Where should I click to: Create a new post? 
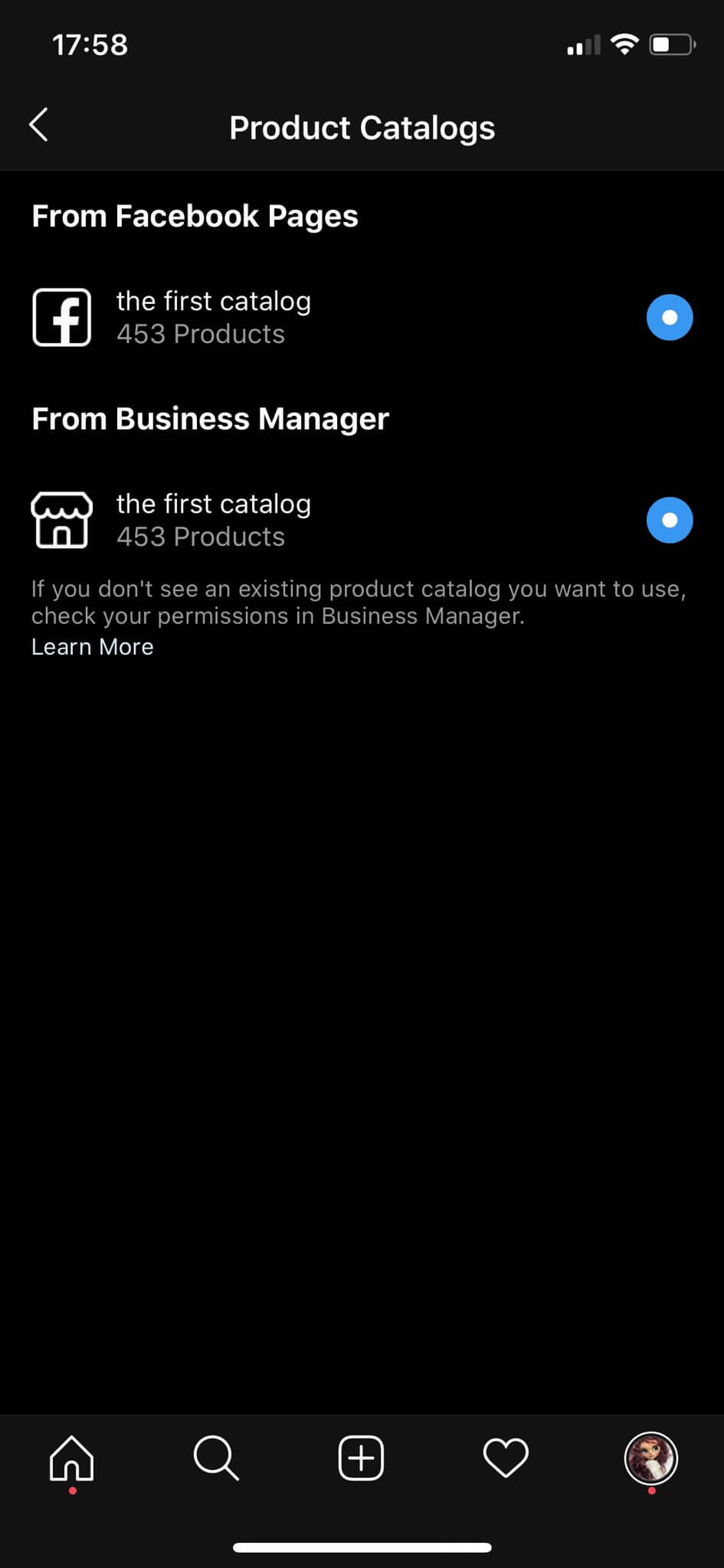pos(361,1458)
